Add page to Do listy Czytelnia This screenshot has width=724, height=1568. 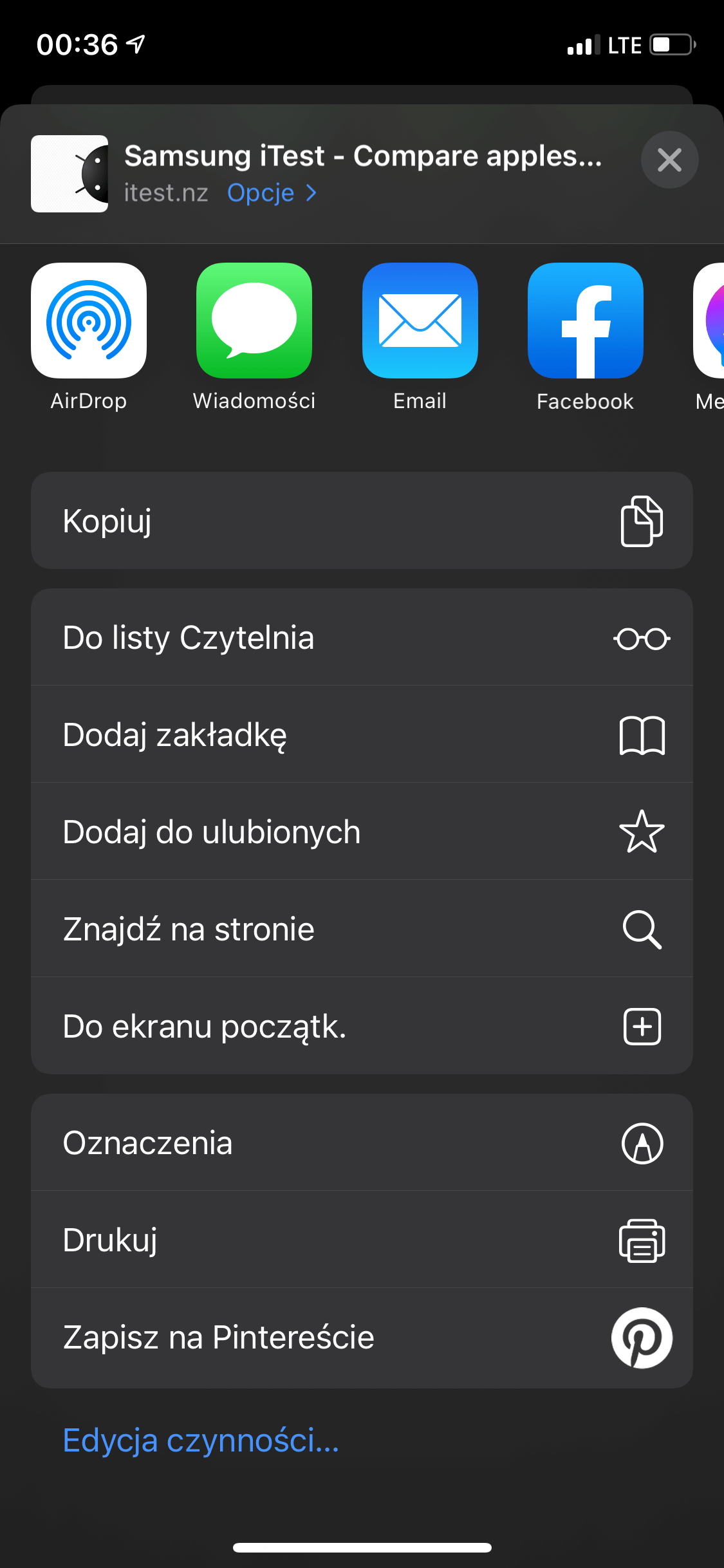click(x=362, y=637)
